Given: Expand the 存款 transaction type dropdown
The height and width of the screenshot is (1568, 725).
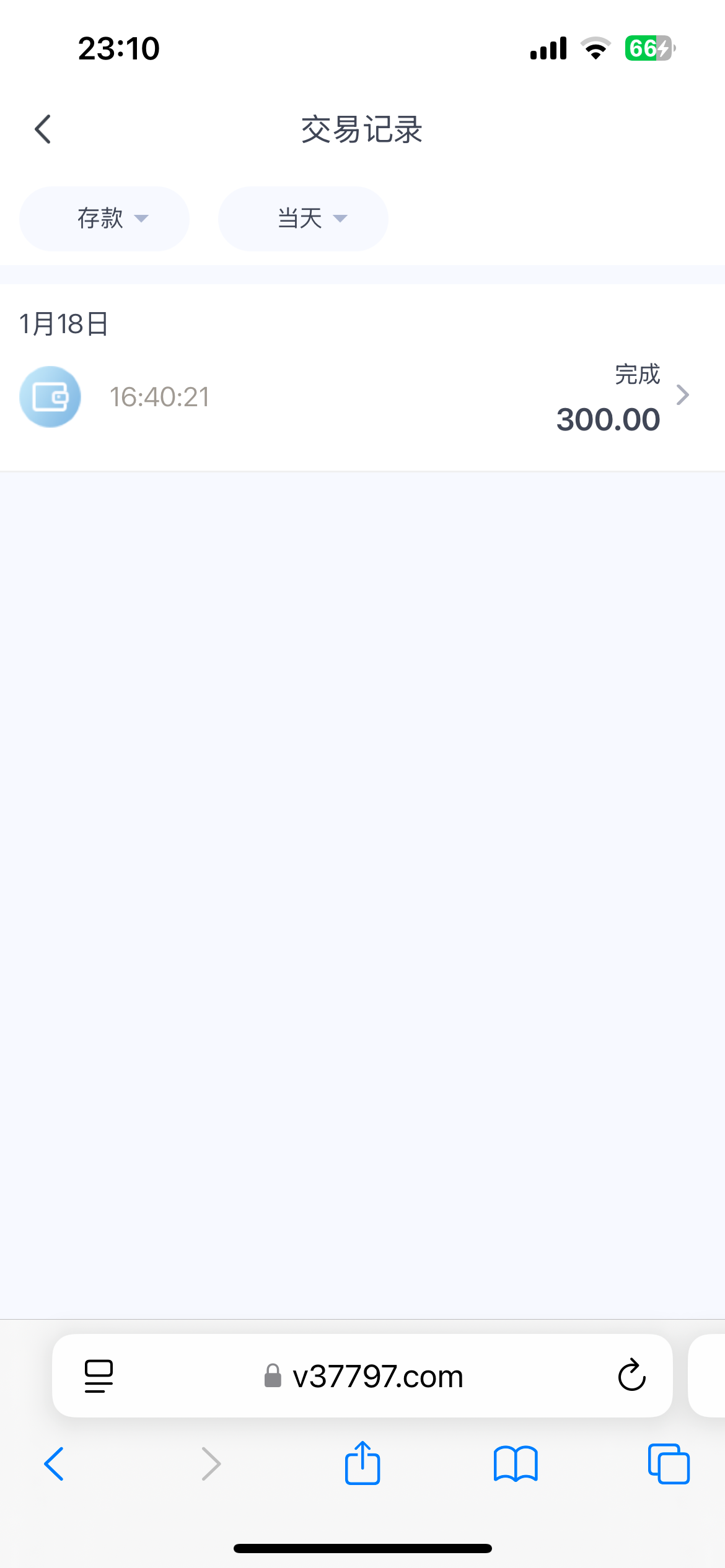Looking at the screenshot, I should [x=104, y=219].
